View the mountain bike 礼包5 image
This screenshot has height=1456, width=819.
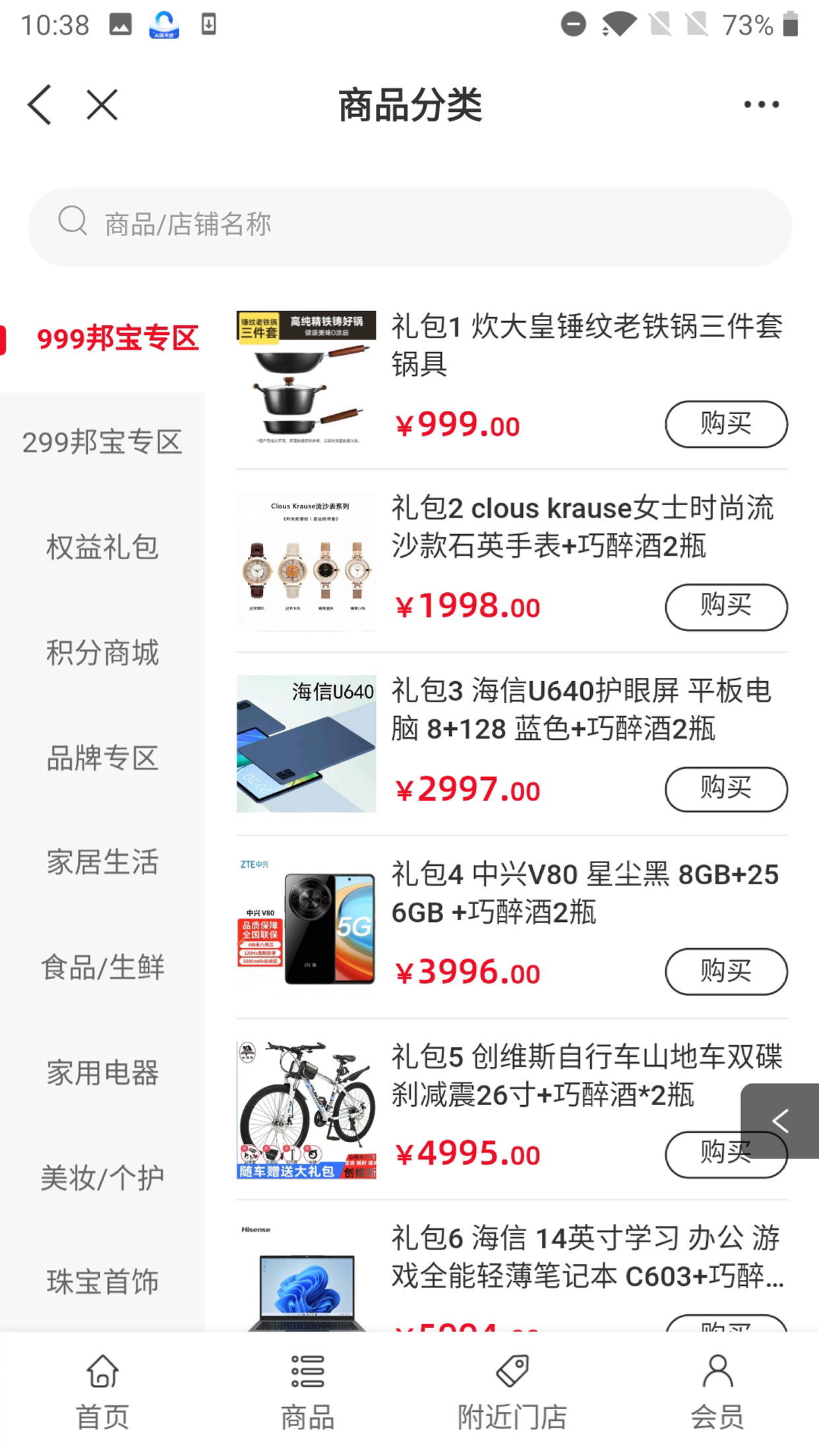(305, 1108)
